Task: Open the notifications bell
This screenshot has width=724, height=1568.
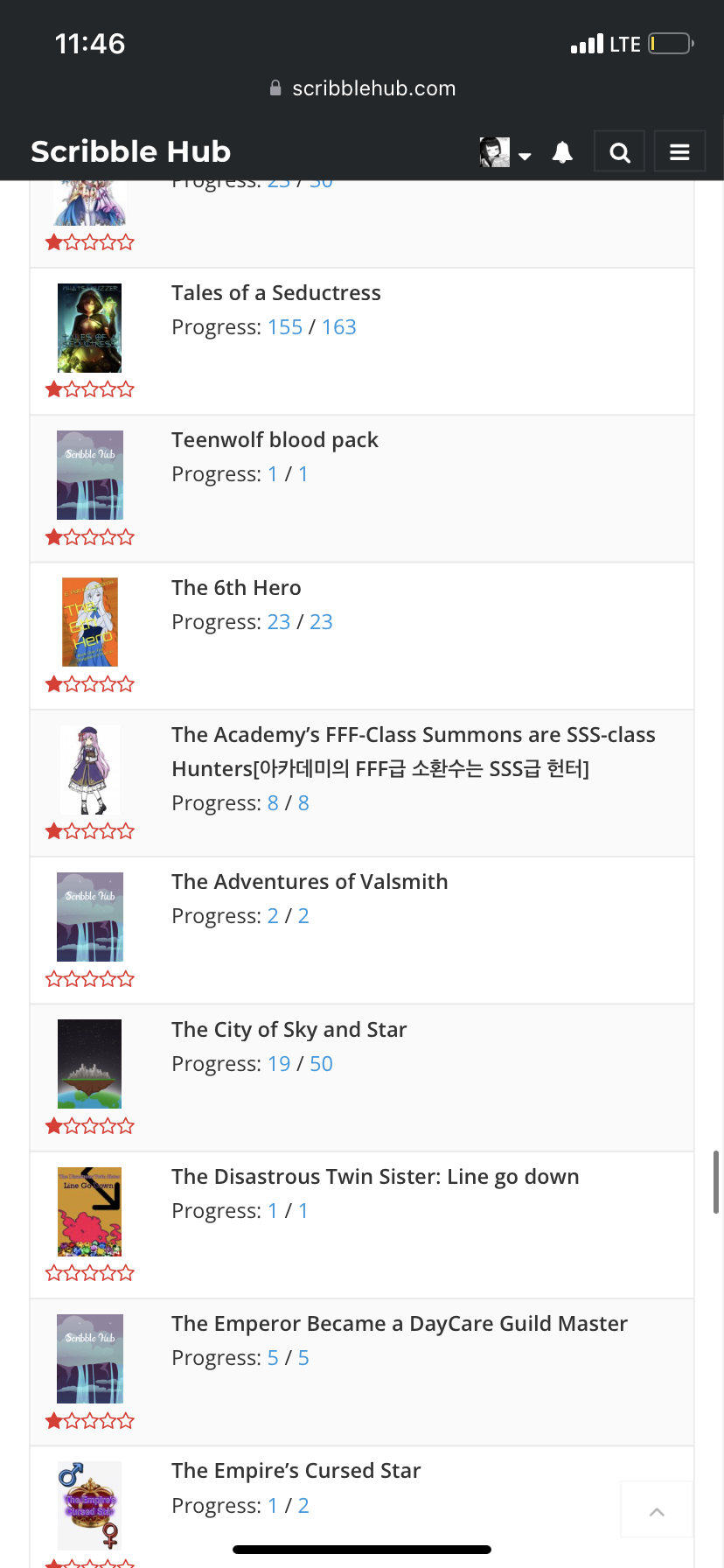Action: click(x=562, y=152)
